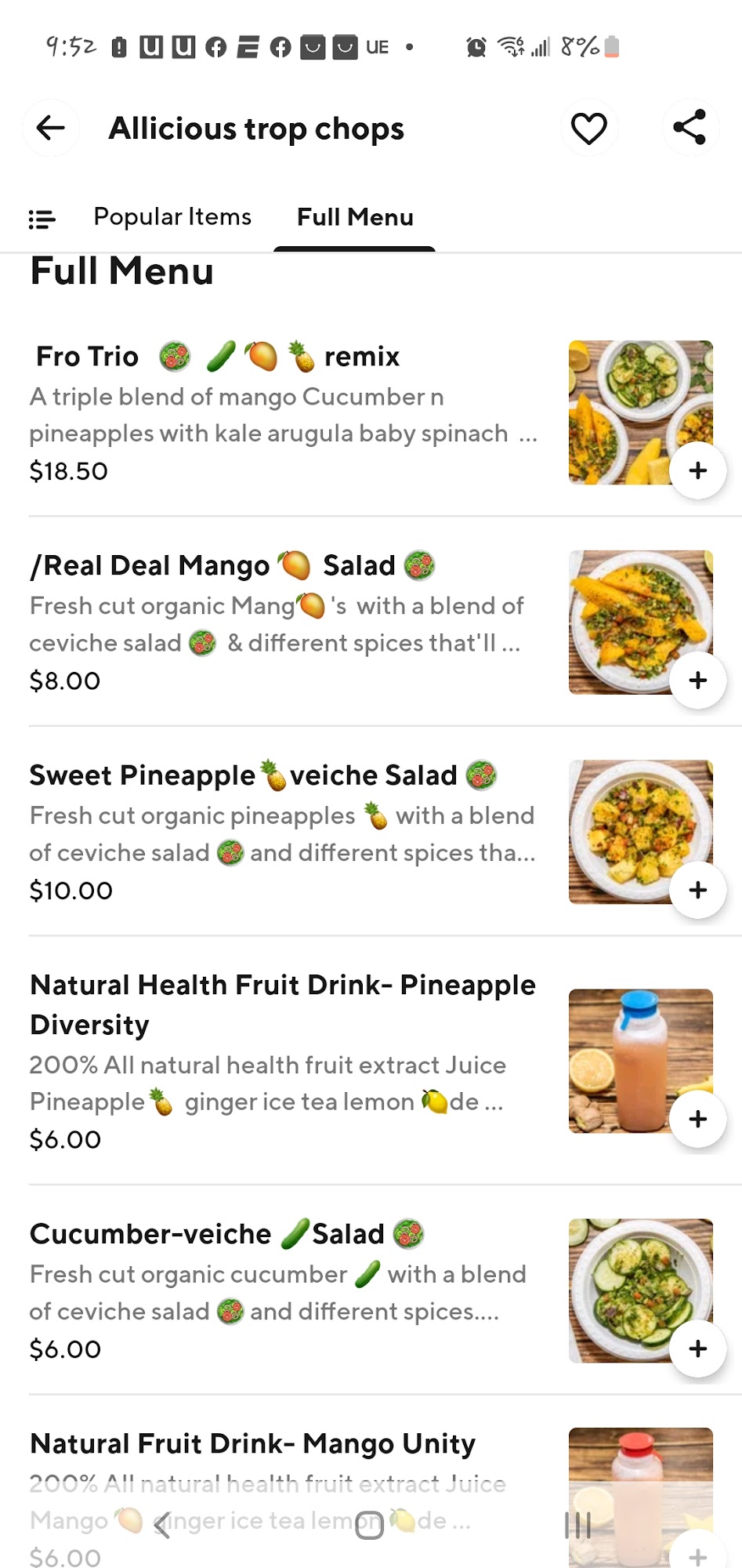Image resolution: width=742 pixels, height=1568 pixels.
Task: Add Sweet Pineapple veiche Salad to cart
Action: 697,890
